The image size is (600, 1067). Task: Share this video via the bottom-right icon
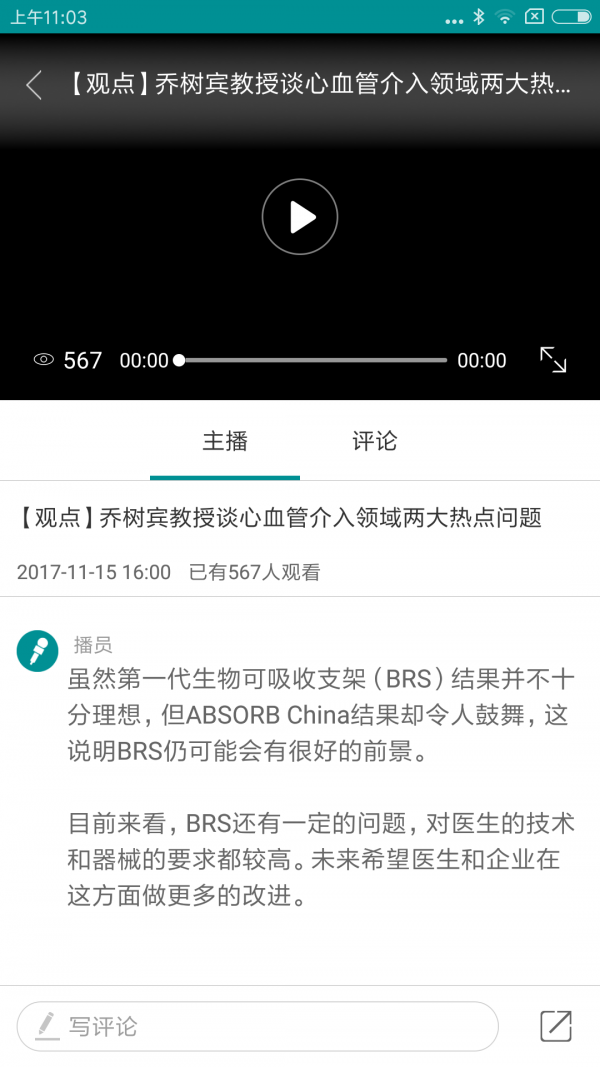[x=555, y=1026]
